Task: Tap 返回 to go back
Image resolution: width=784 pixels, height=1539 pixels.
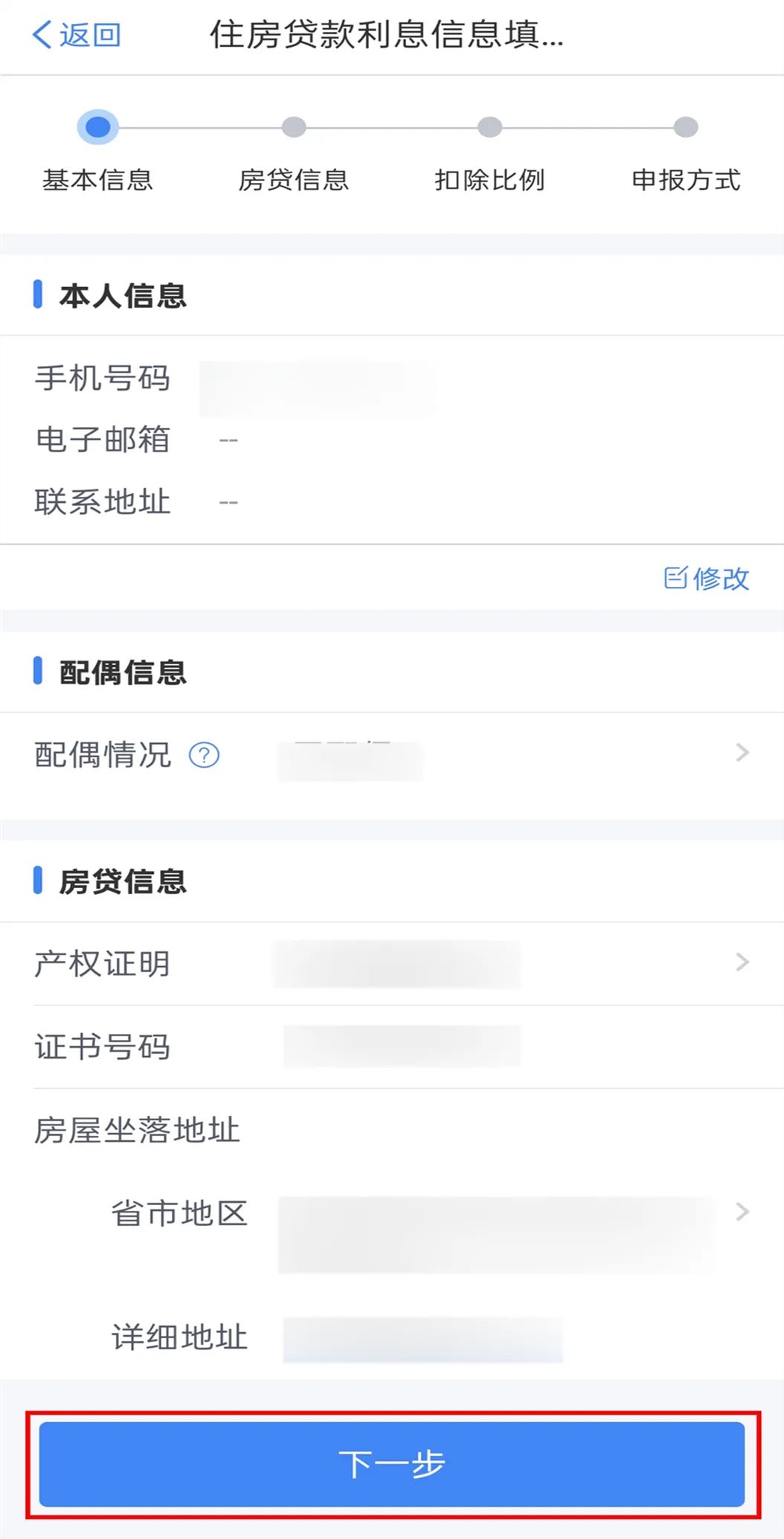Action: (x=77, y=35)
